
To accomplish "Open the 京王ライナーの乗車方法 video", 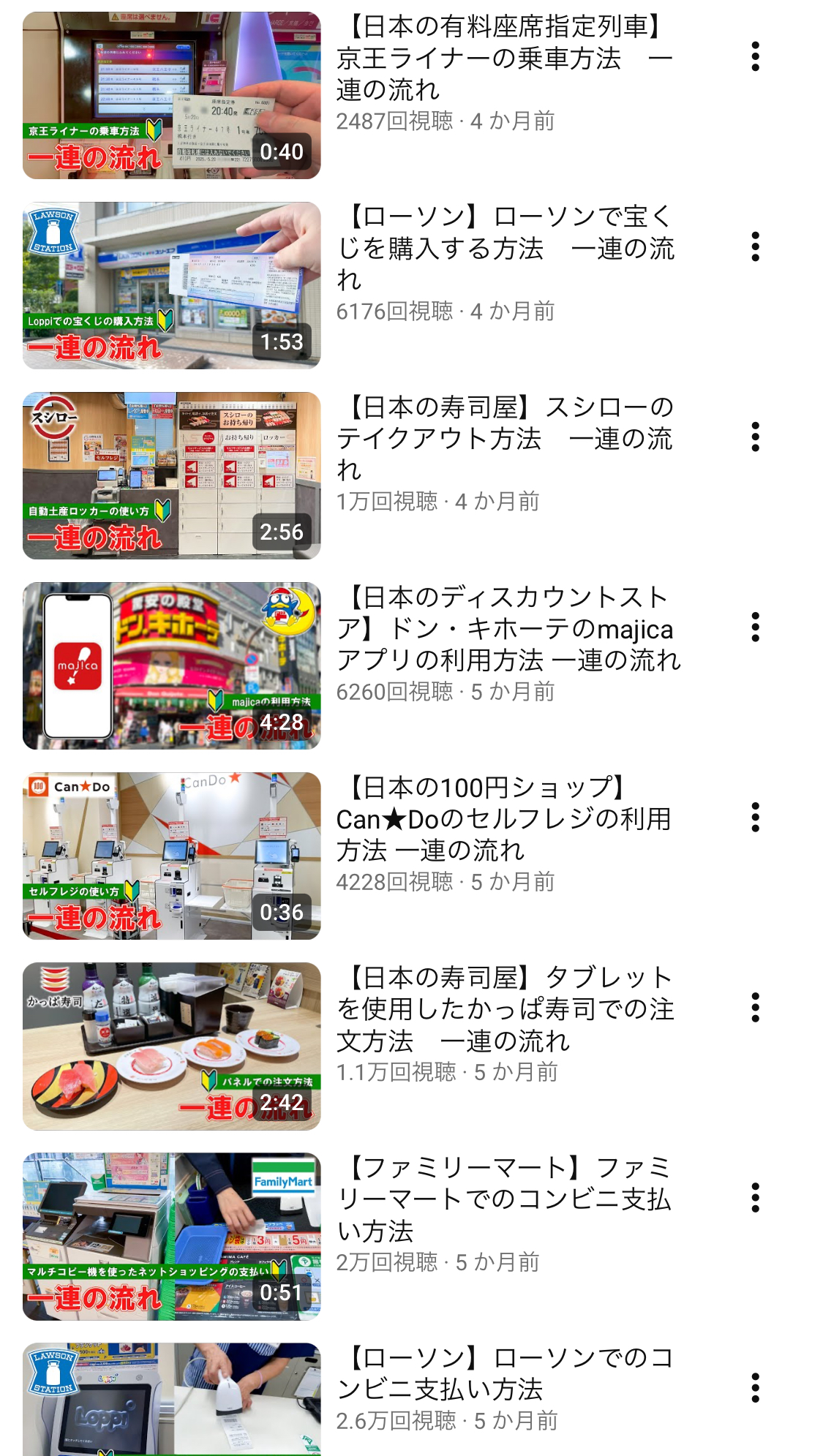I will [171, 95].
